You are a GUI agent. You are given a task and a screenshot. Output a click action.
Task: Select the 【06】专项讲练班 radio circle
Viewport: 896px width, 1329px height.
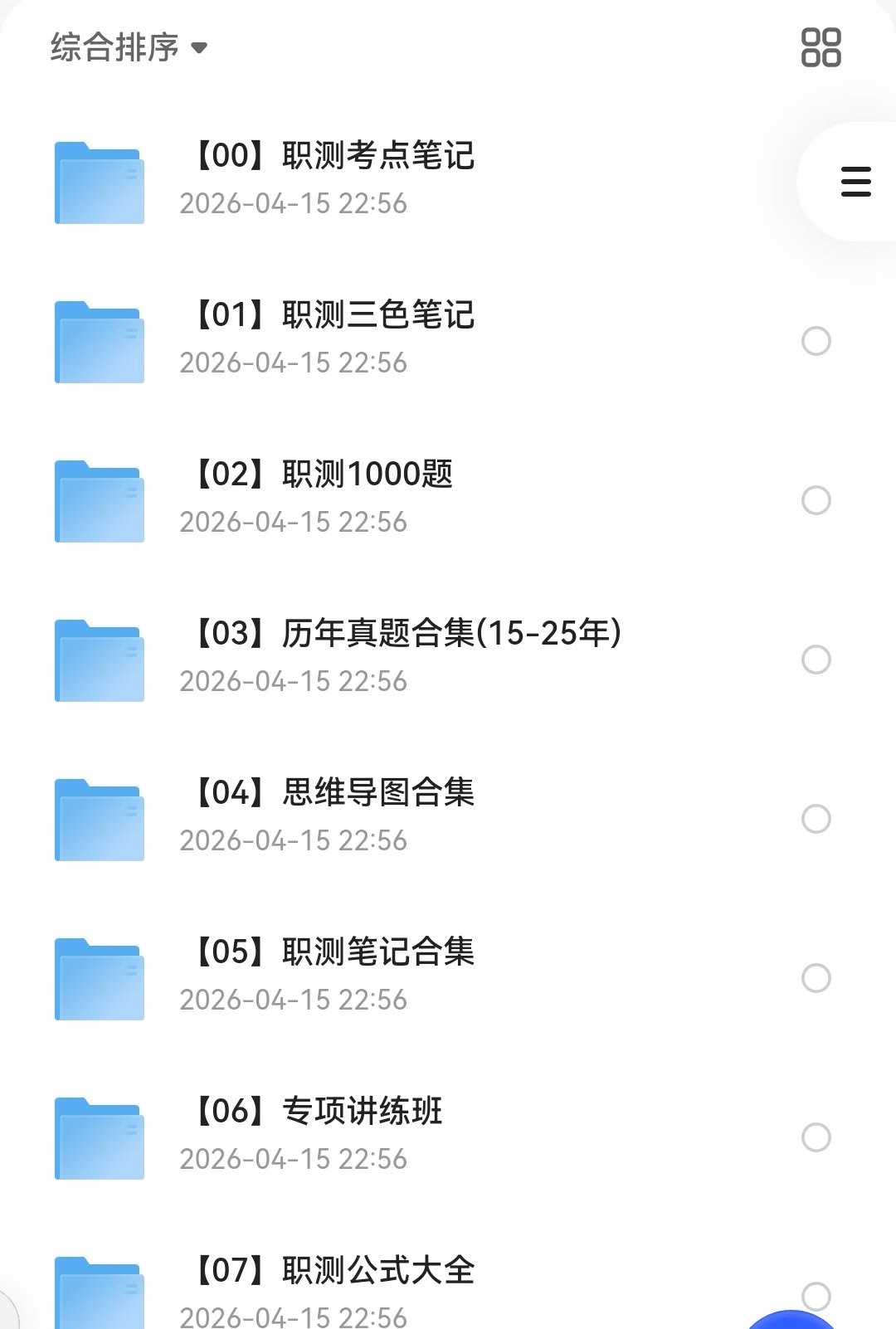pos(816,1137)
